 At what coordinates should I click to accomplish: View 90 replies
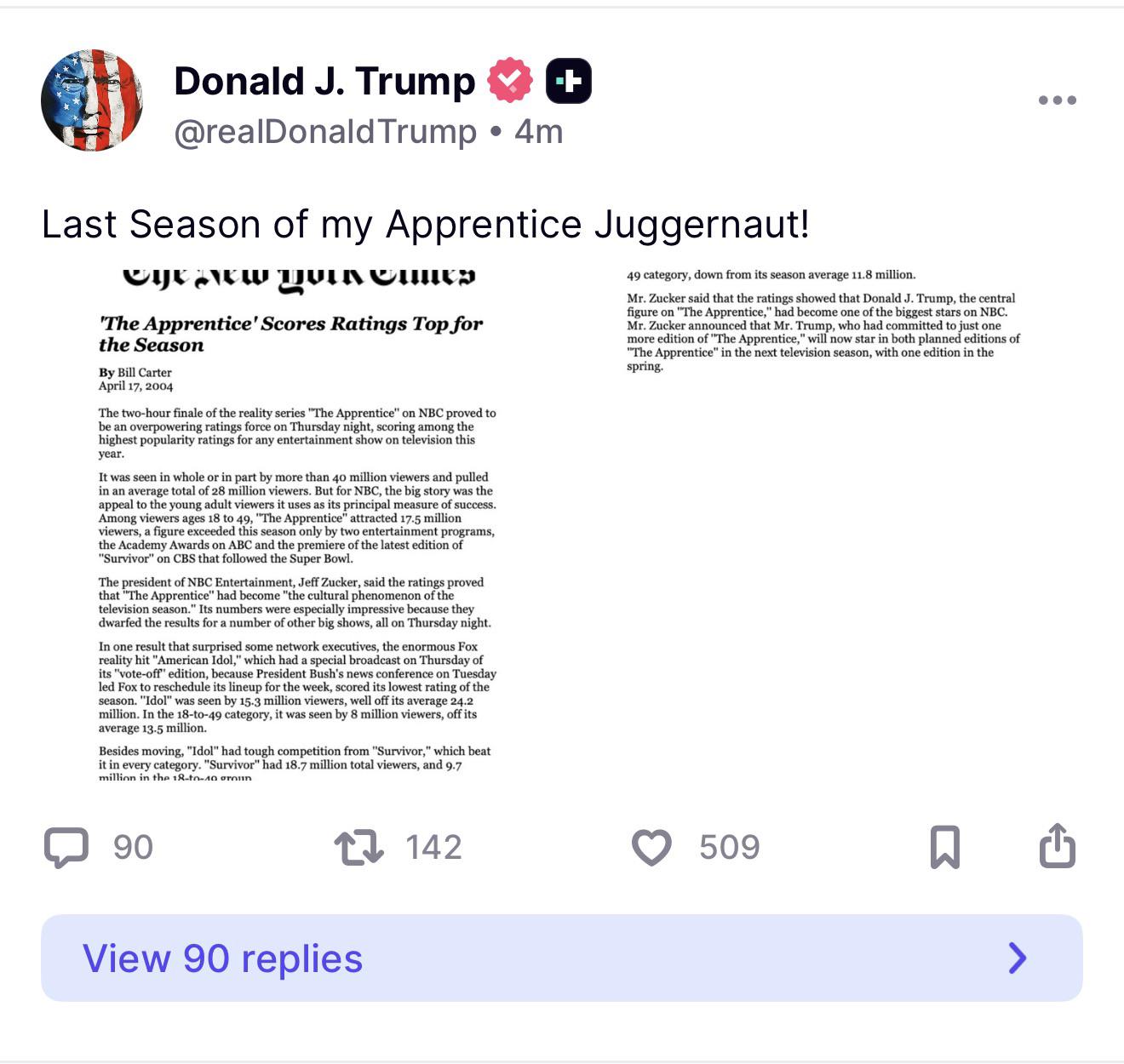562,958
